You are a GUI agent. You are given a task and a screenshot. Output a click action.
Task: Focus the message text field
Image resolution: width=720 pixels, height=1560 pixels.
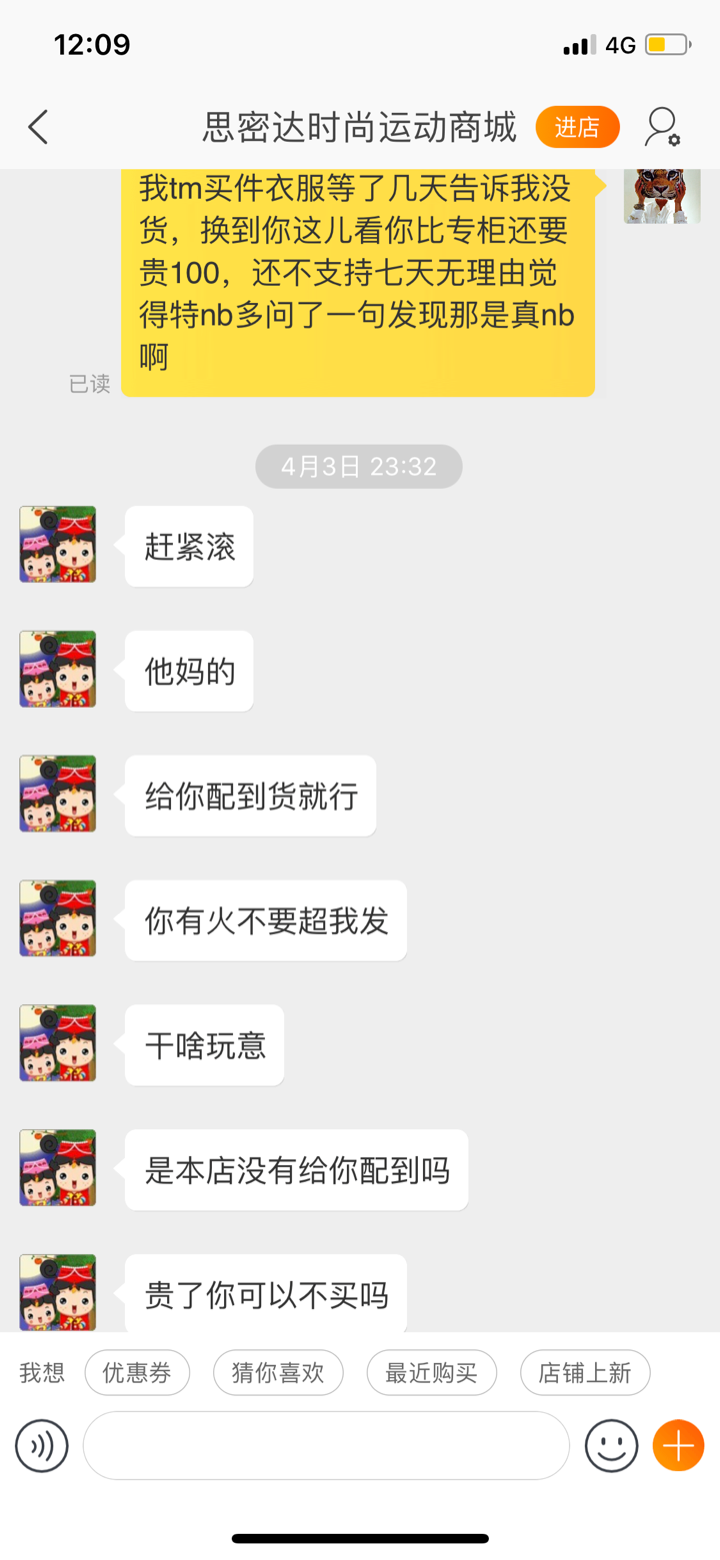pyautogui.click(x=326, y=1446)
